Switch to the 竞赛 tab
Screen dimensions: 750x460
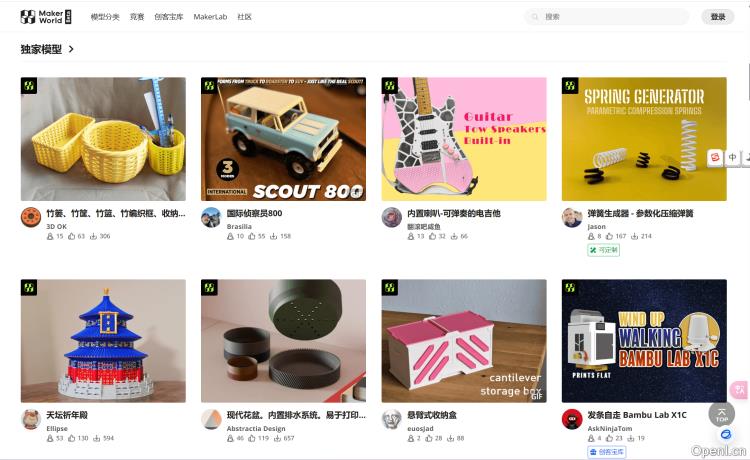(x=137, y=17)
